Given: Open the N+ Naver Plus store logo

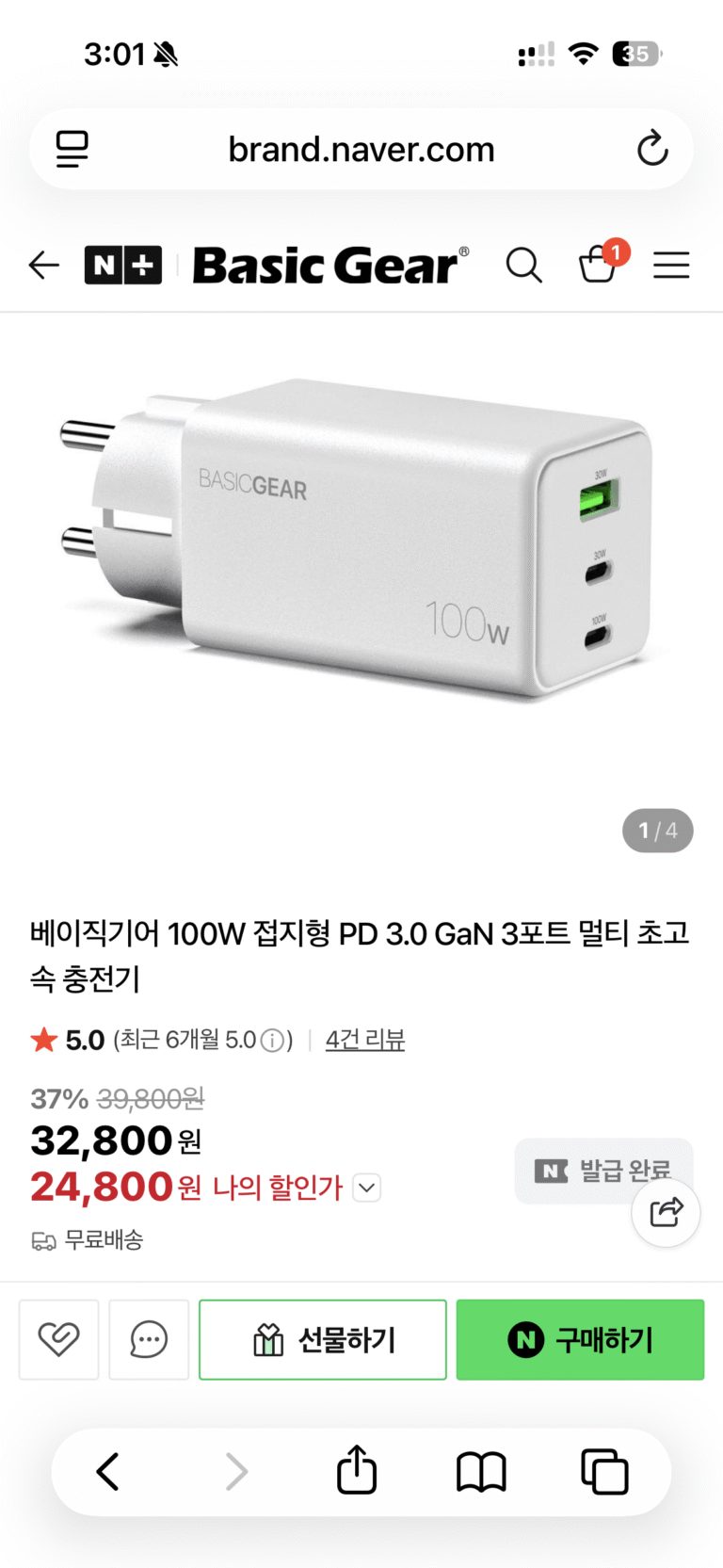Looking at the screenshot, I should [x=123, y=266].
